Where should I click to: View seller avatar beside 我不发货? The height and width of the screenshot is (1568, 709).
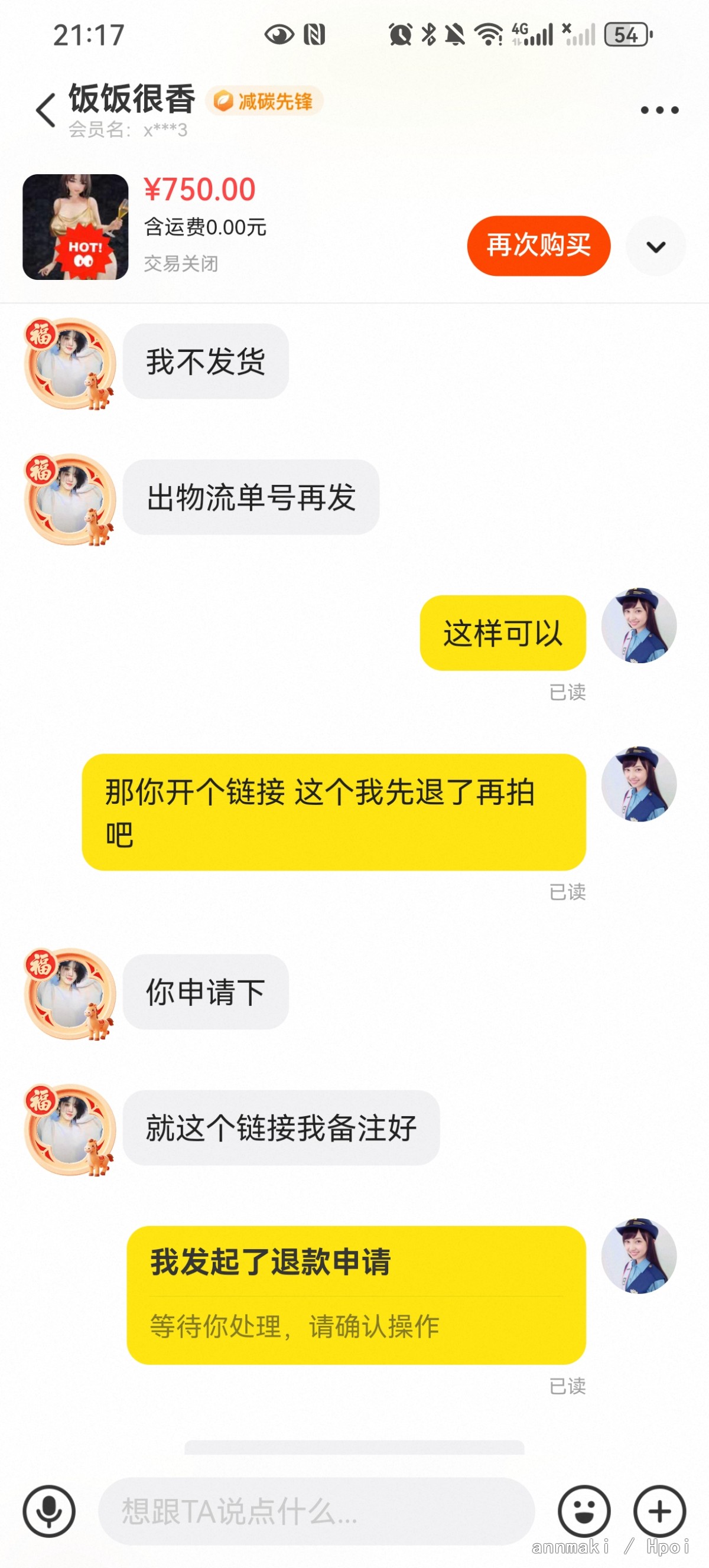[70, 363]
